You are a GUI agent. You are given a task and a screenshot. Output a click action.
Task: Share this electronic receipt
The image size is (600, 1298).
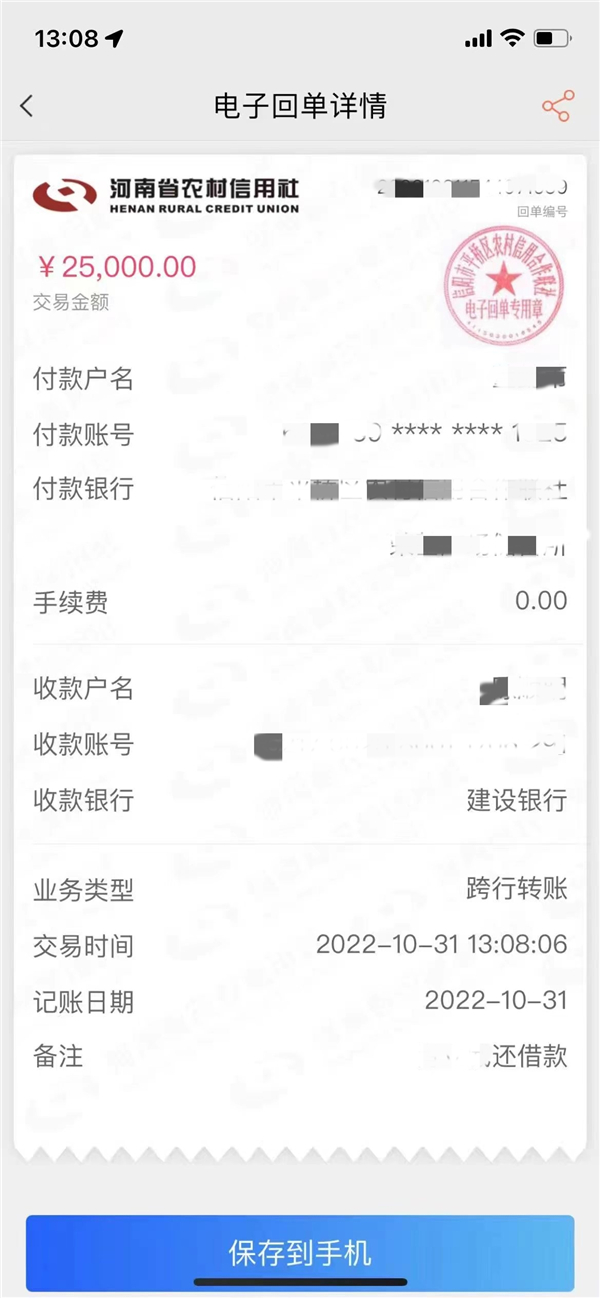(557, 106)
